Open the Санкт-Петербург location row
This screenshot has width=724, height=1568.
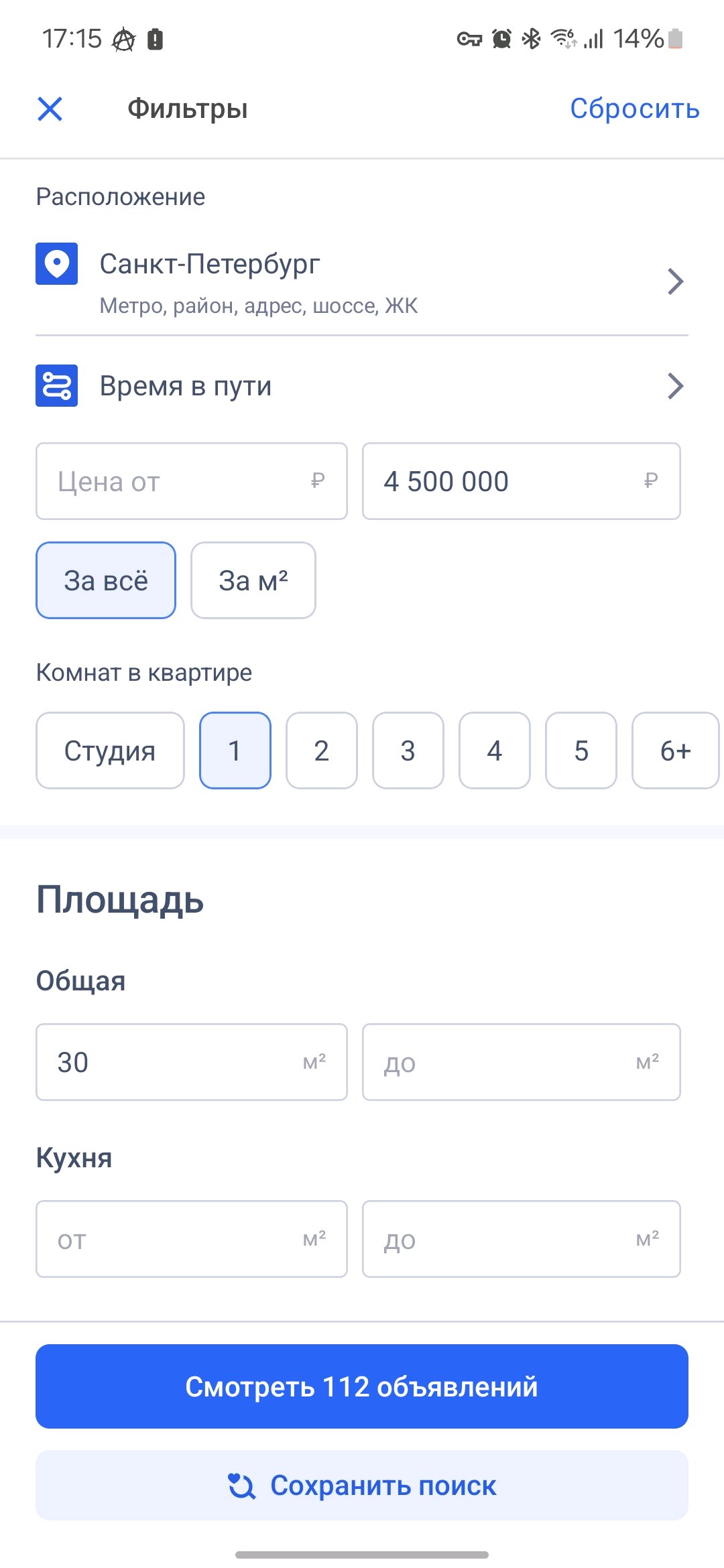point(362,281)
